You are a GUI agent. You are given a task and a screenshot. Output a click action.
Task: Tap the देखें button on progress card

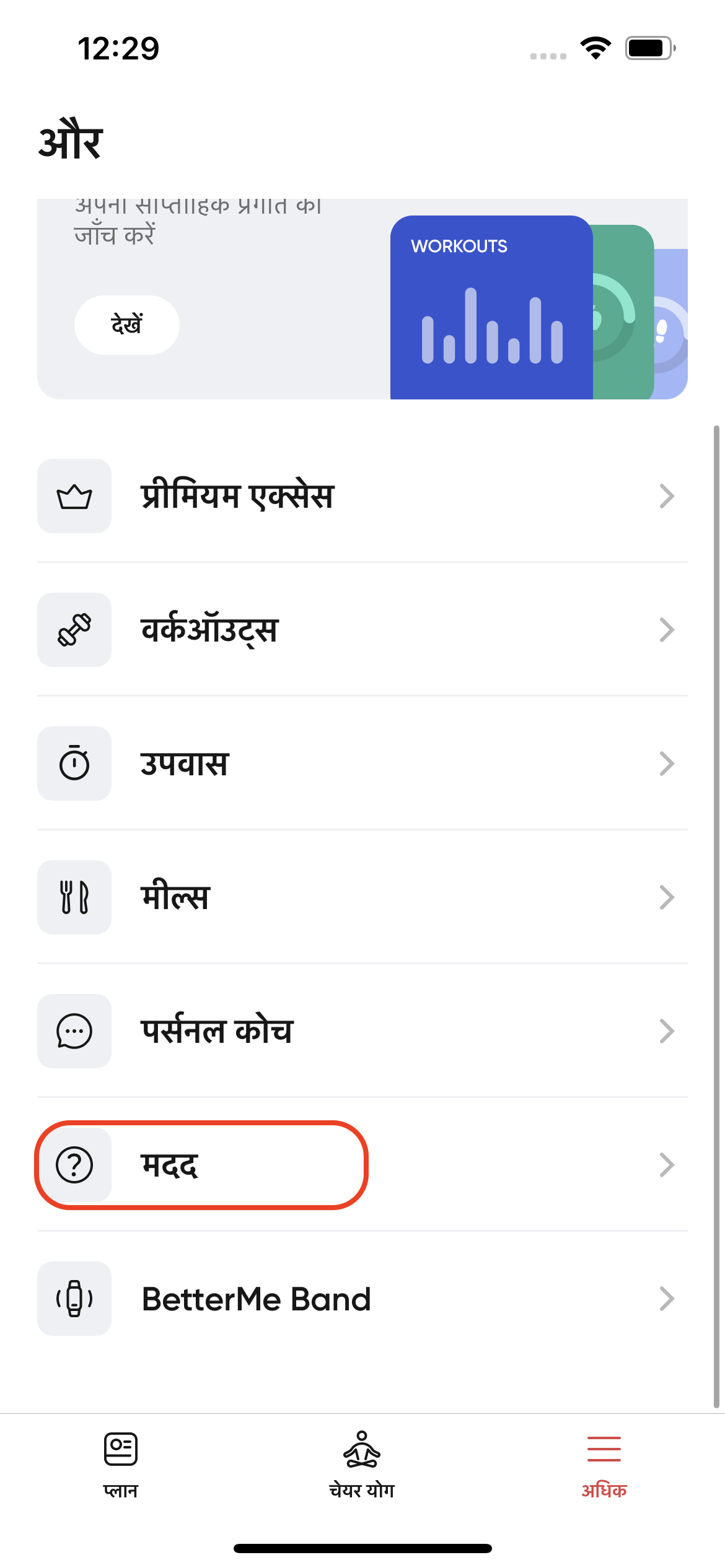point(127,324)
